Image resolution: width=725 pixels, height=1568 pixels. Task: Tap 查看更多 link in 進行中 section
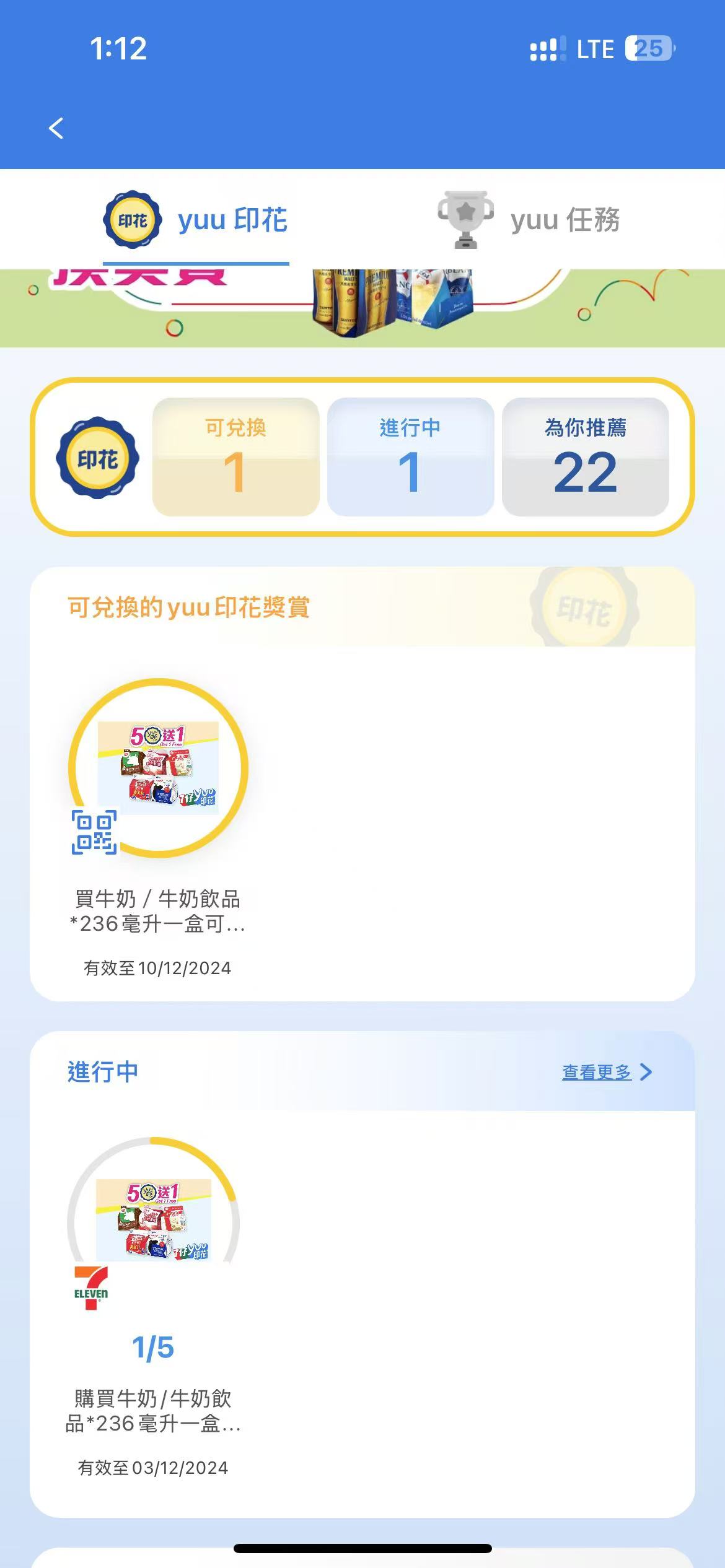(x=606, y=1072)
